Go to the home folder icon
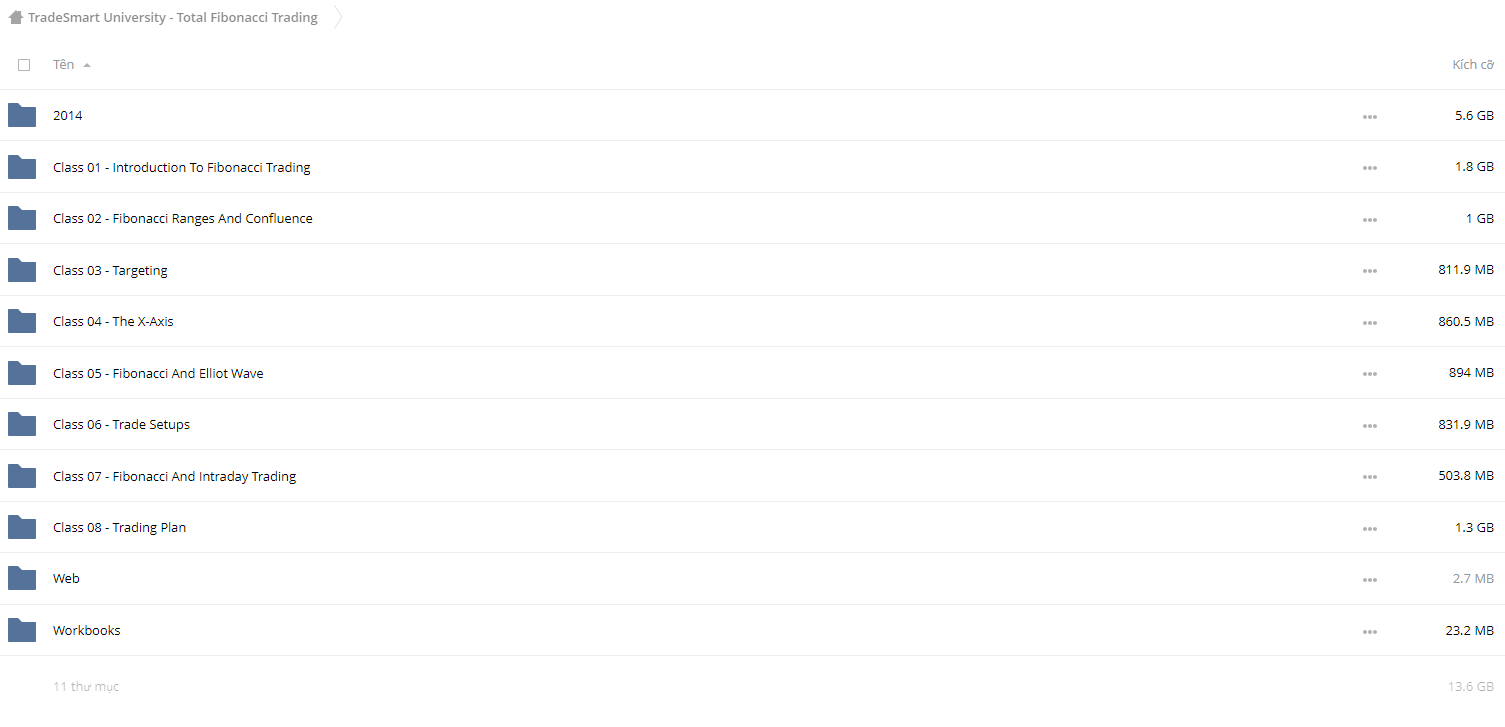Viewport: 1505px width, 727px height. [16, 17]
